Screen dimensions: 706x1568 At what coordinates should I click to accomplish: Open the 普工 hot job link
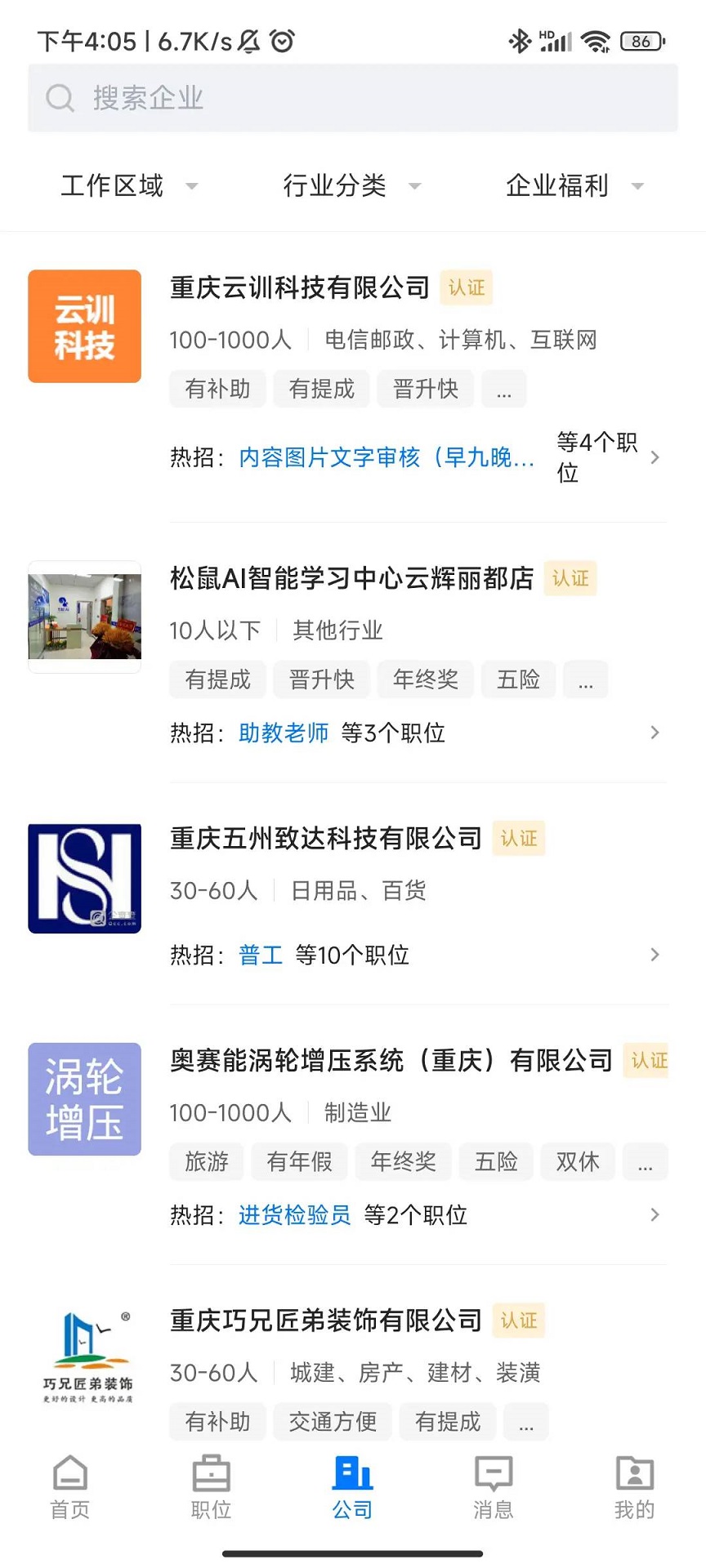260,955
